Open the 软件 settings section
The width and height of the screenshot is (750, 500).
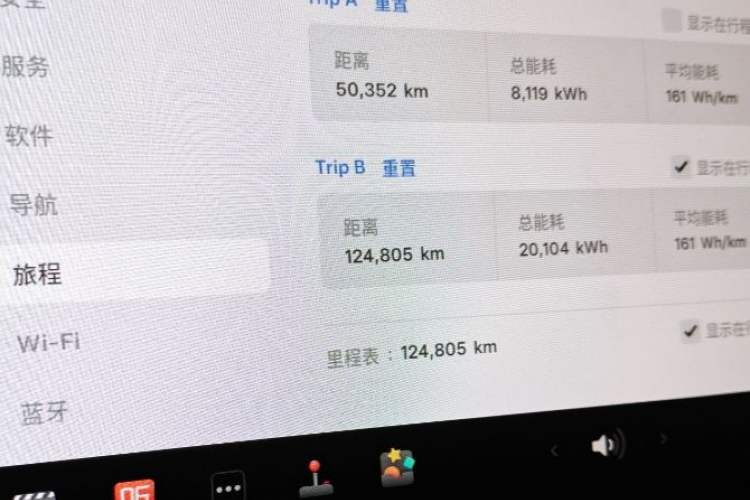[x=29, y=136]
